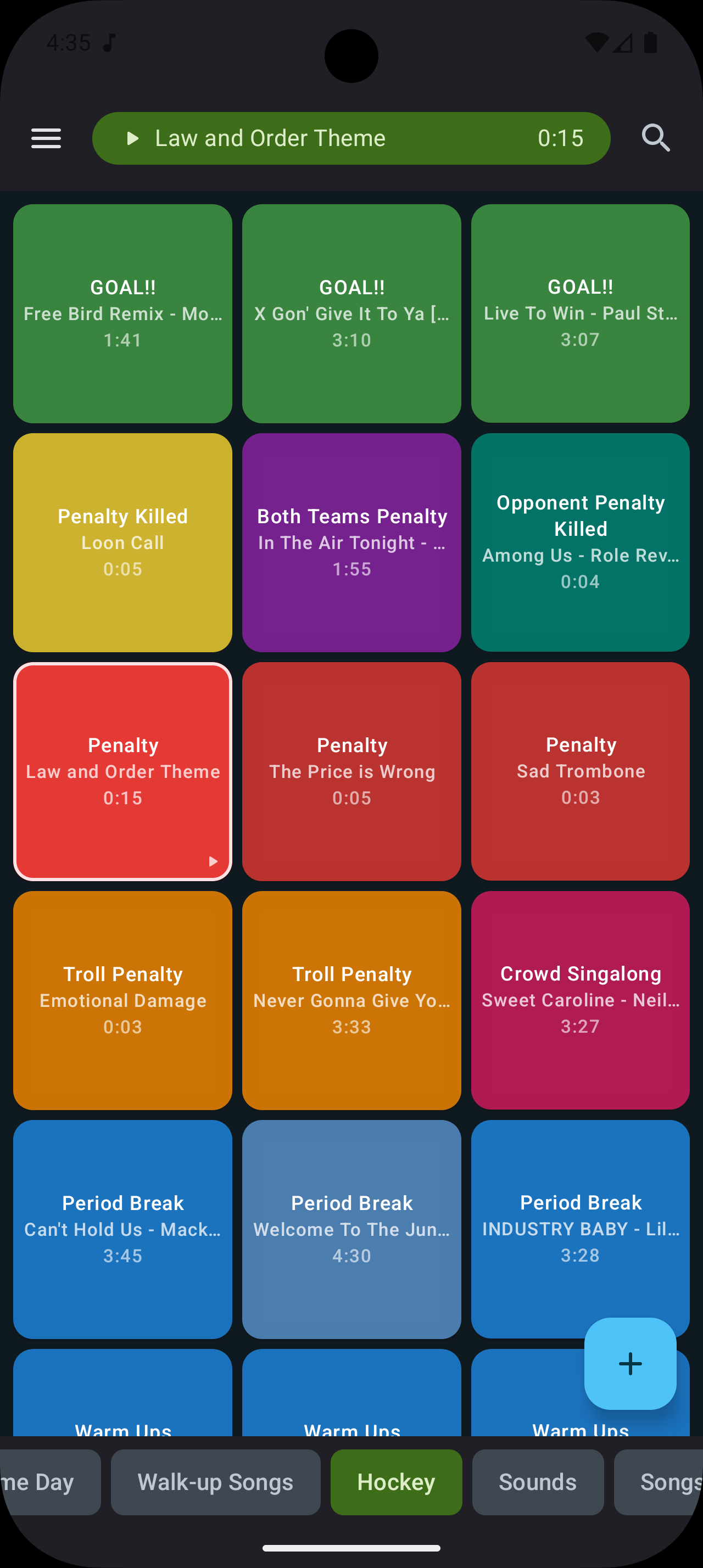Play the Opponent Penalty Killed Among Us clip
This screenshot has width=703, height=1568.
point(580,542)
